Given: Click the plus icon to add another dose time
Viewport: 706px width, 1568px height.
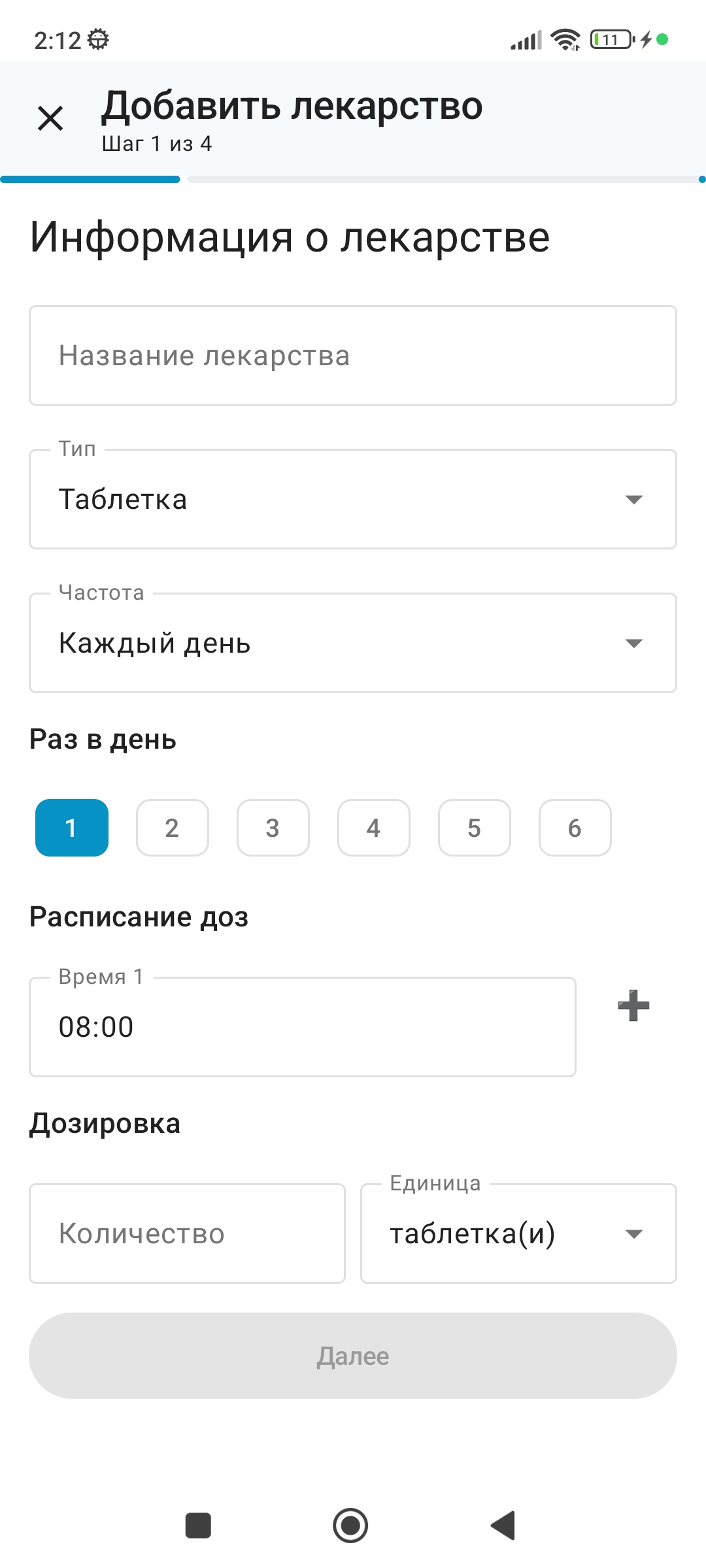Looking at the screenshot, I should pos(632,1006).
